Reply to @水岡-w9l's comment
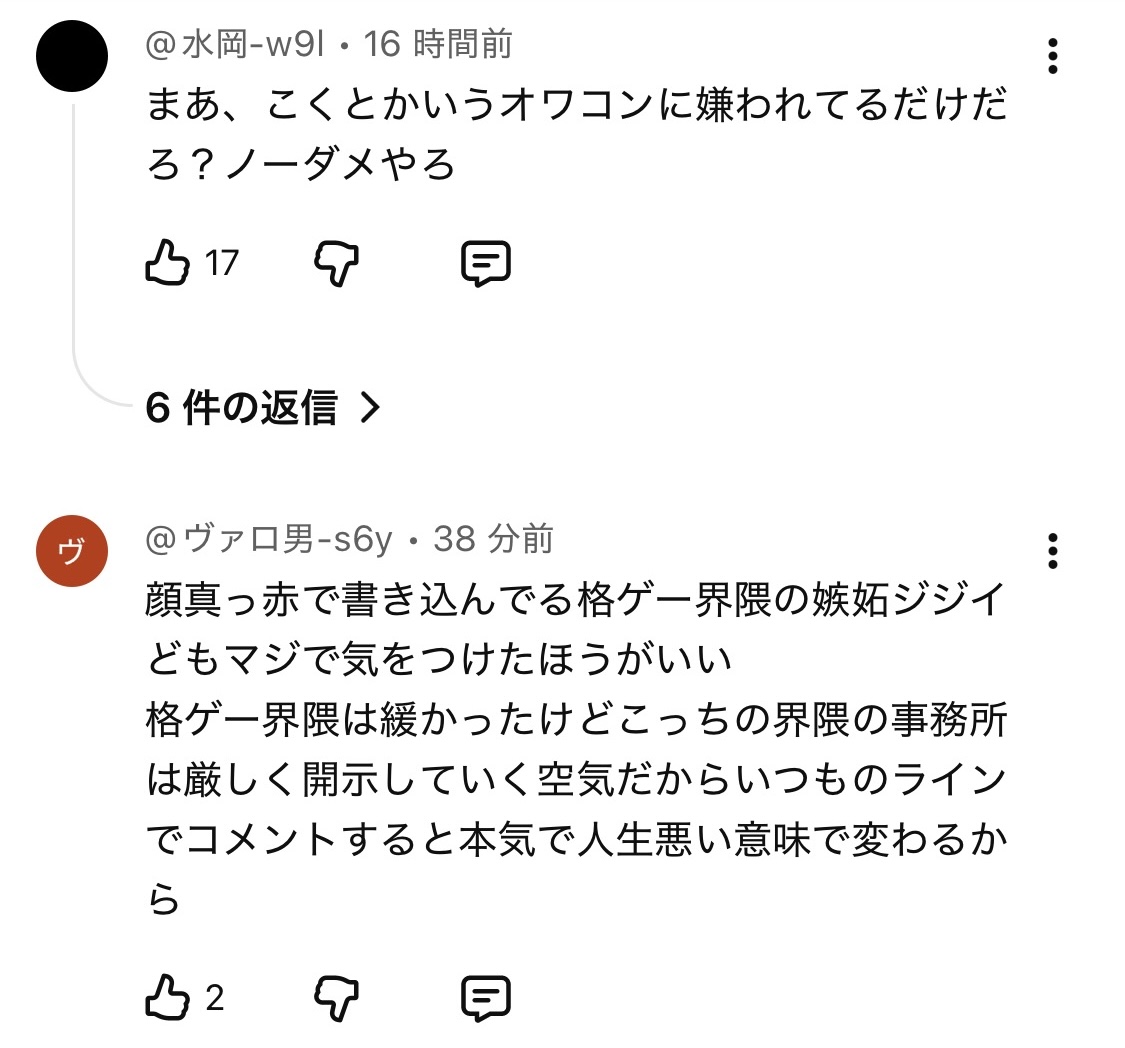1125x1048 pixels. pos(486,263)
